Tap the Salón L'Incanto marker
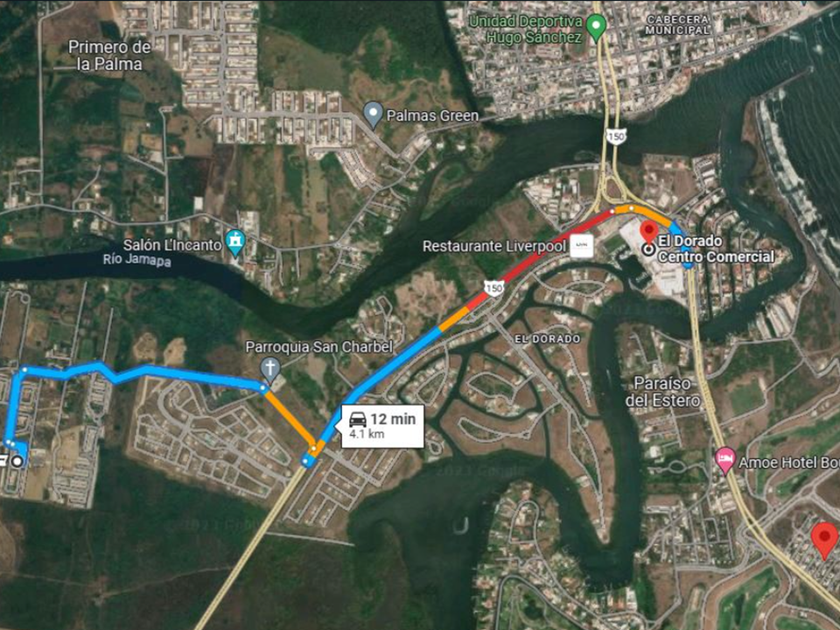The image size is (840, 630). (x=236, y=243)
